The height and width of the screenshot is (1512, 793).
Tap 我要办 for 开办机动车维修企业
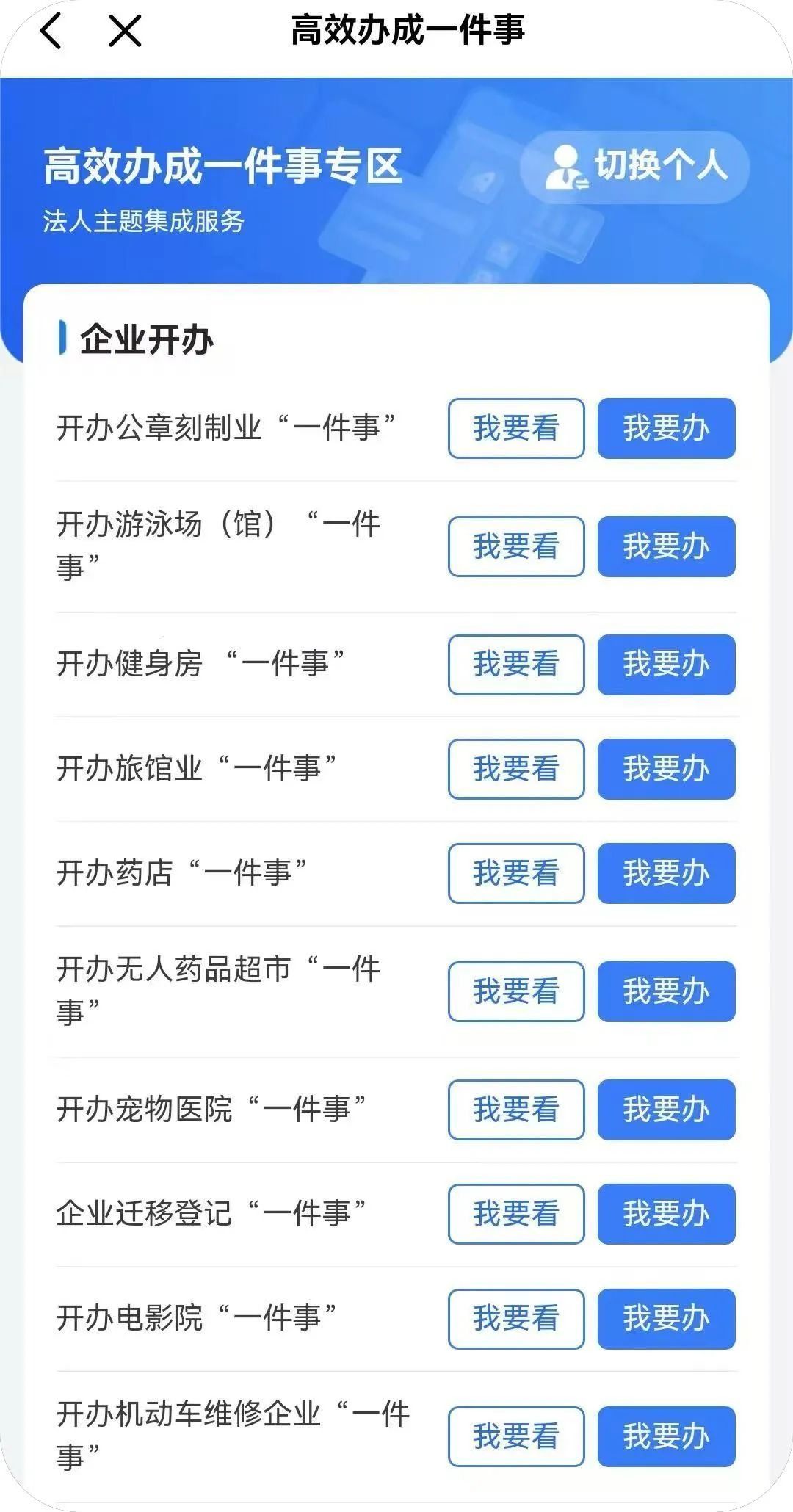pyautogui.click(x=666, y=1436)
